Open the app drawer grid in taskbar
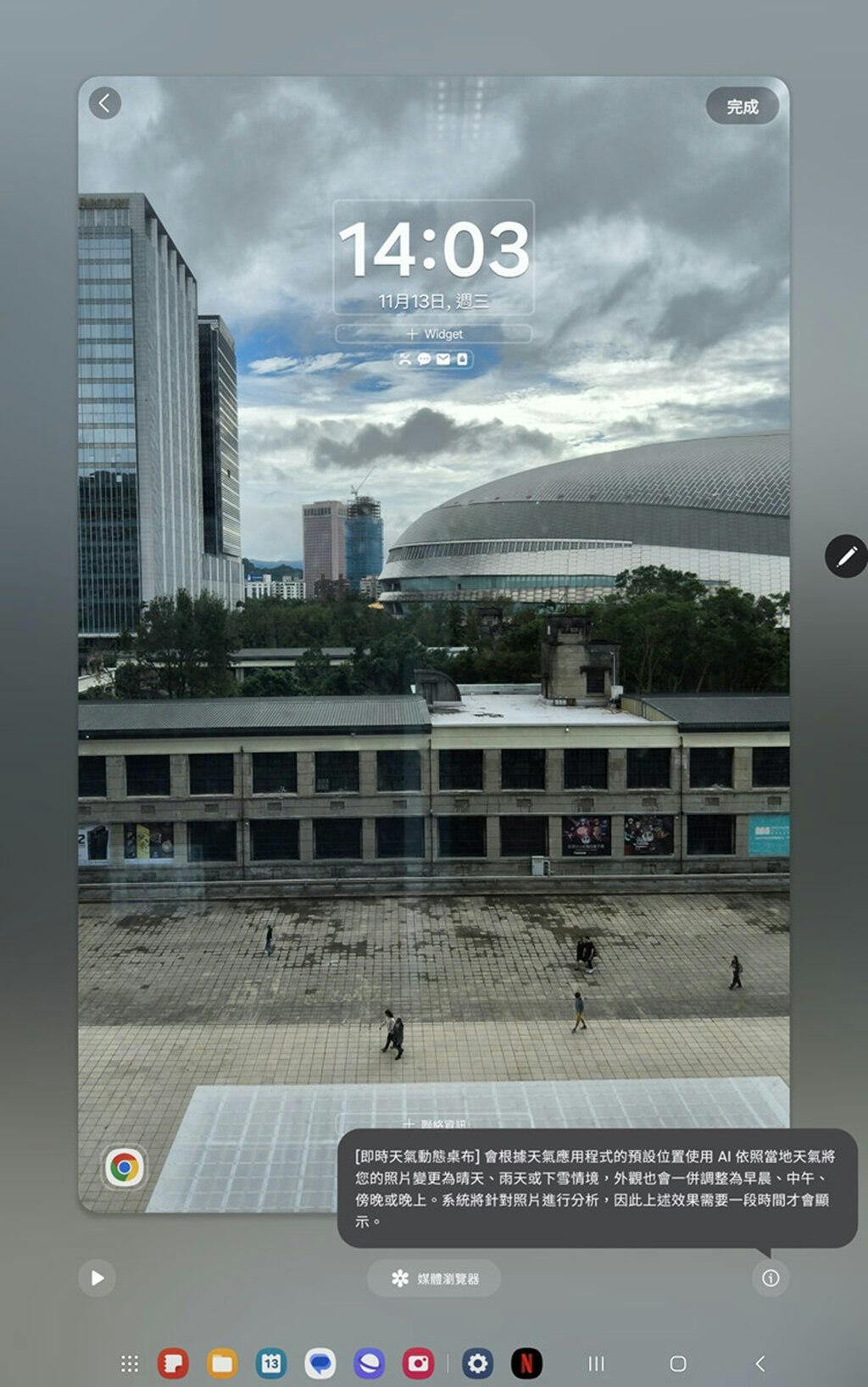This screenshot has width=868, height=1387. tap(130, 1363)
